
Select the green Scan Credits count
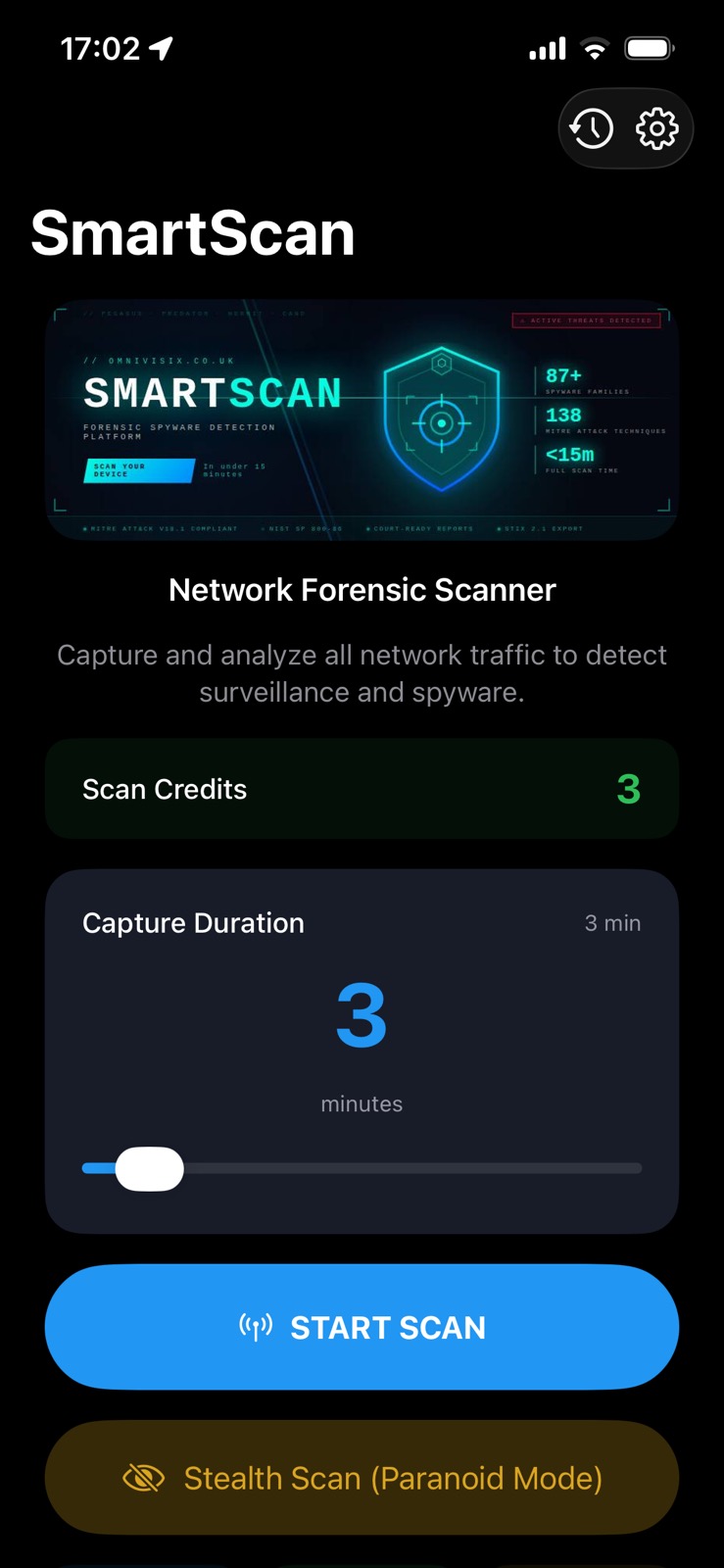(630, 789)
